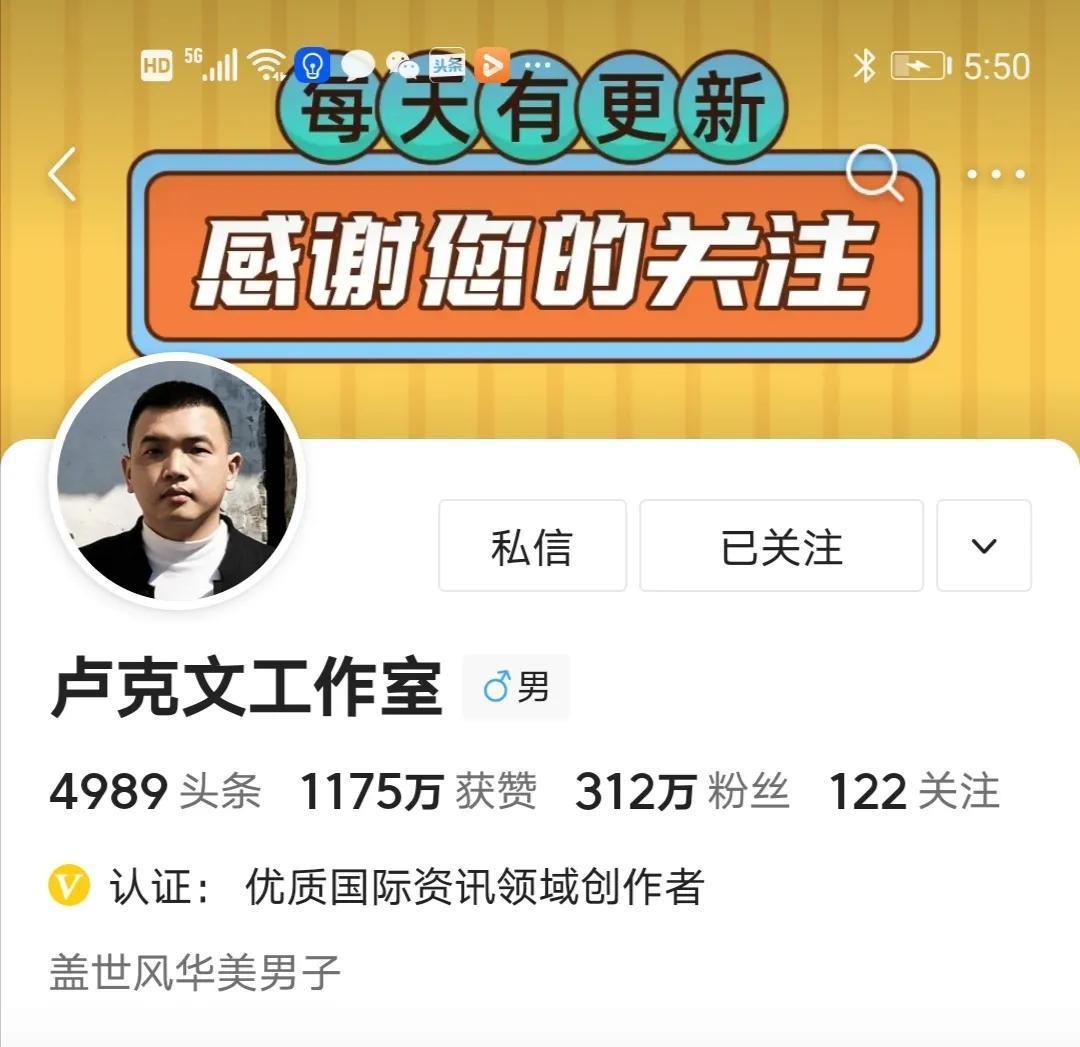The width and height of the screenshot is (1080, 1047).
Task: Open search via the magnifier icon
Action: pos(874,174)
